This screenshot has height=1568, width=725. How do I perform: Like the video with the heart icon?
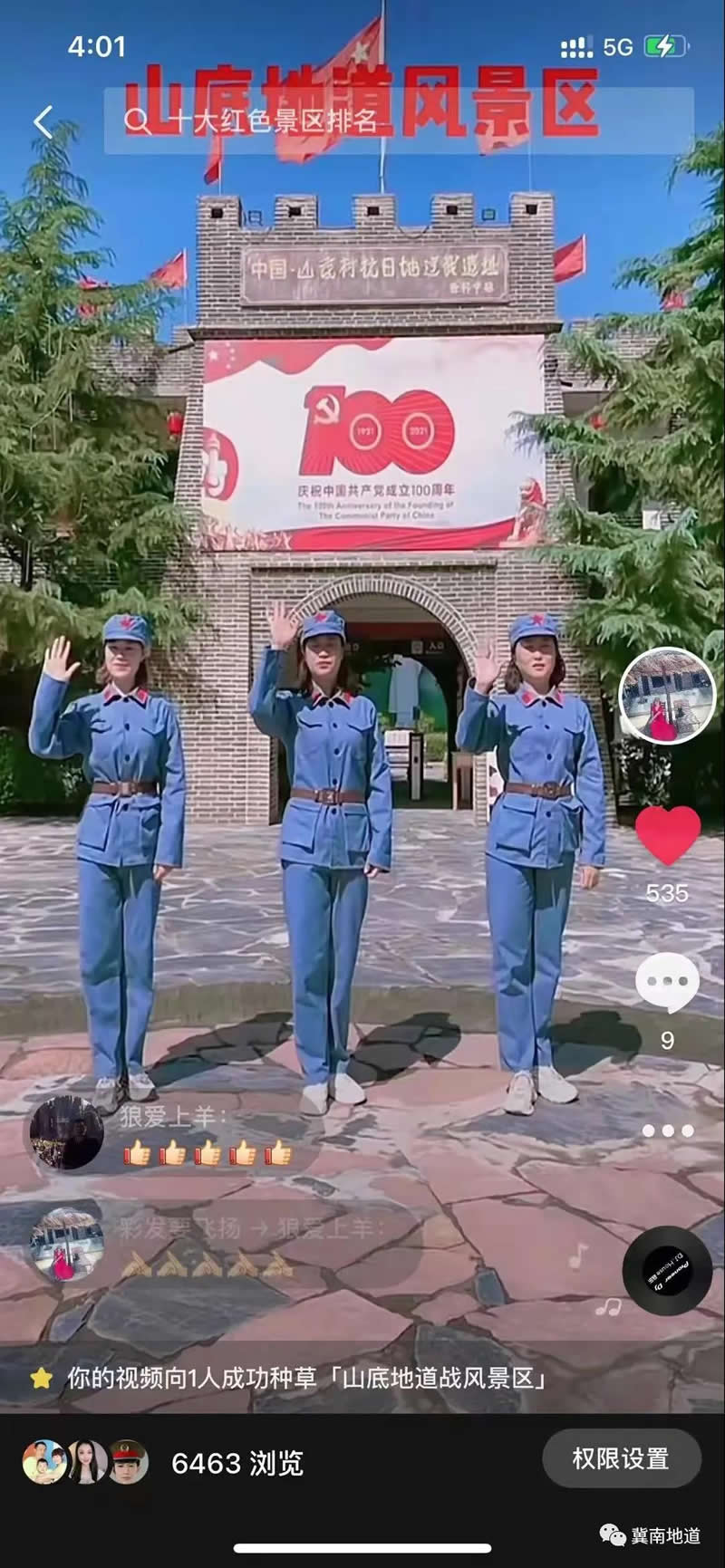coord(667,835)
